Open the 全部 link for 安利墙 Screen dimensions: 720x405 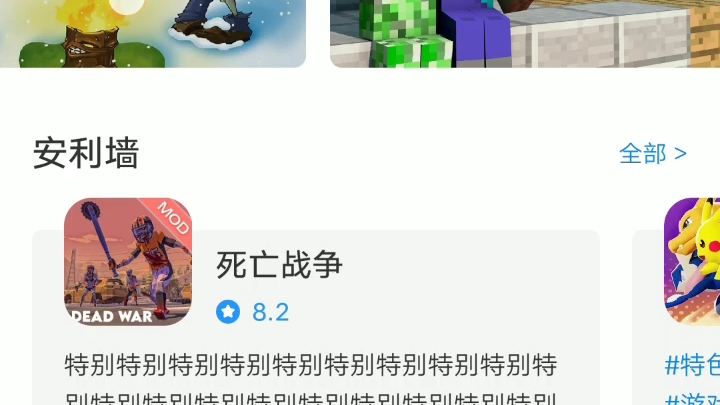tap(652, 153)
